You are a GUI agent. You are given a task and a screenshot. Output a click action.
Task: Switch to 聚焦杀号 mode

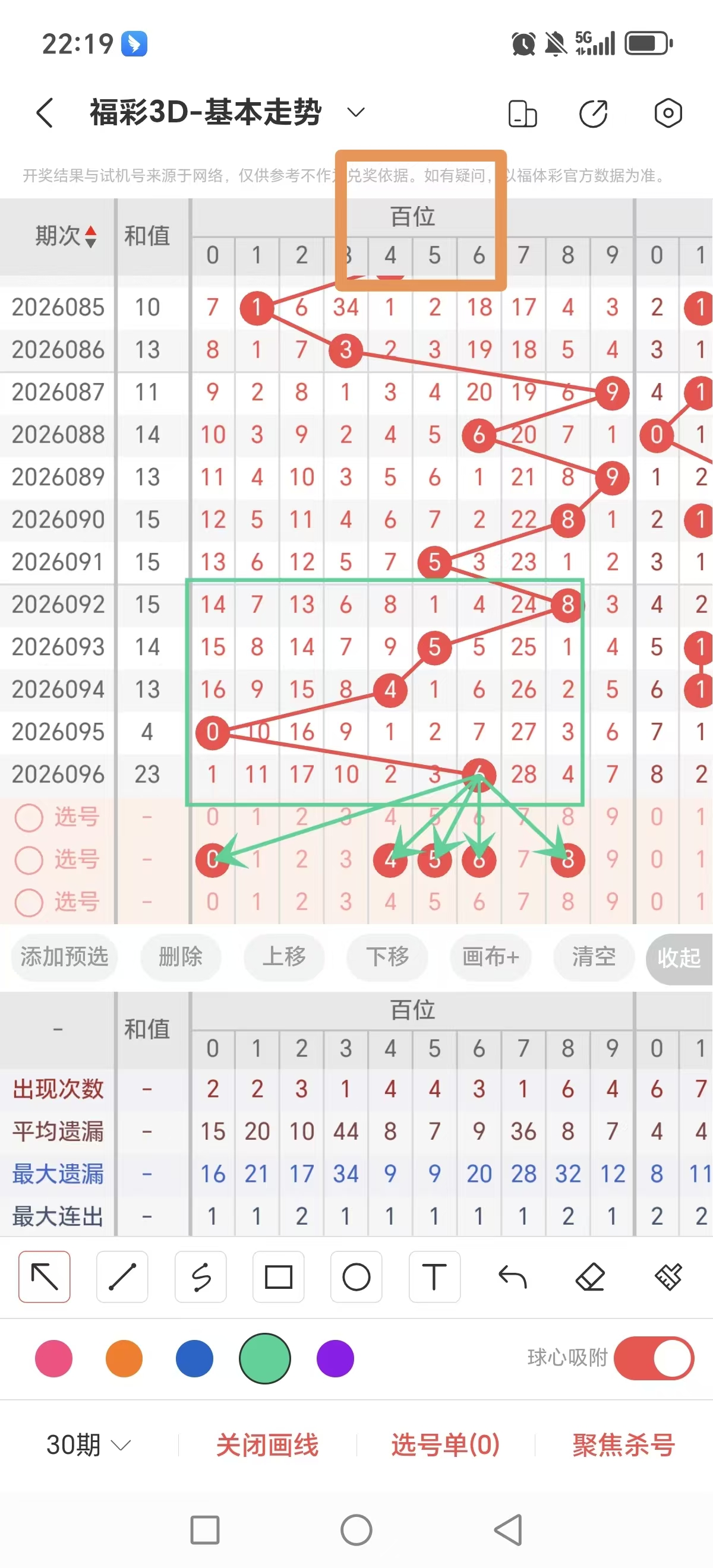(x=622, y=1444)
